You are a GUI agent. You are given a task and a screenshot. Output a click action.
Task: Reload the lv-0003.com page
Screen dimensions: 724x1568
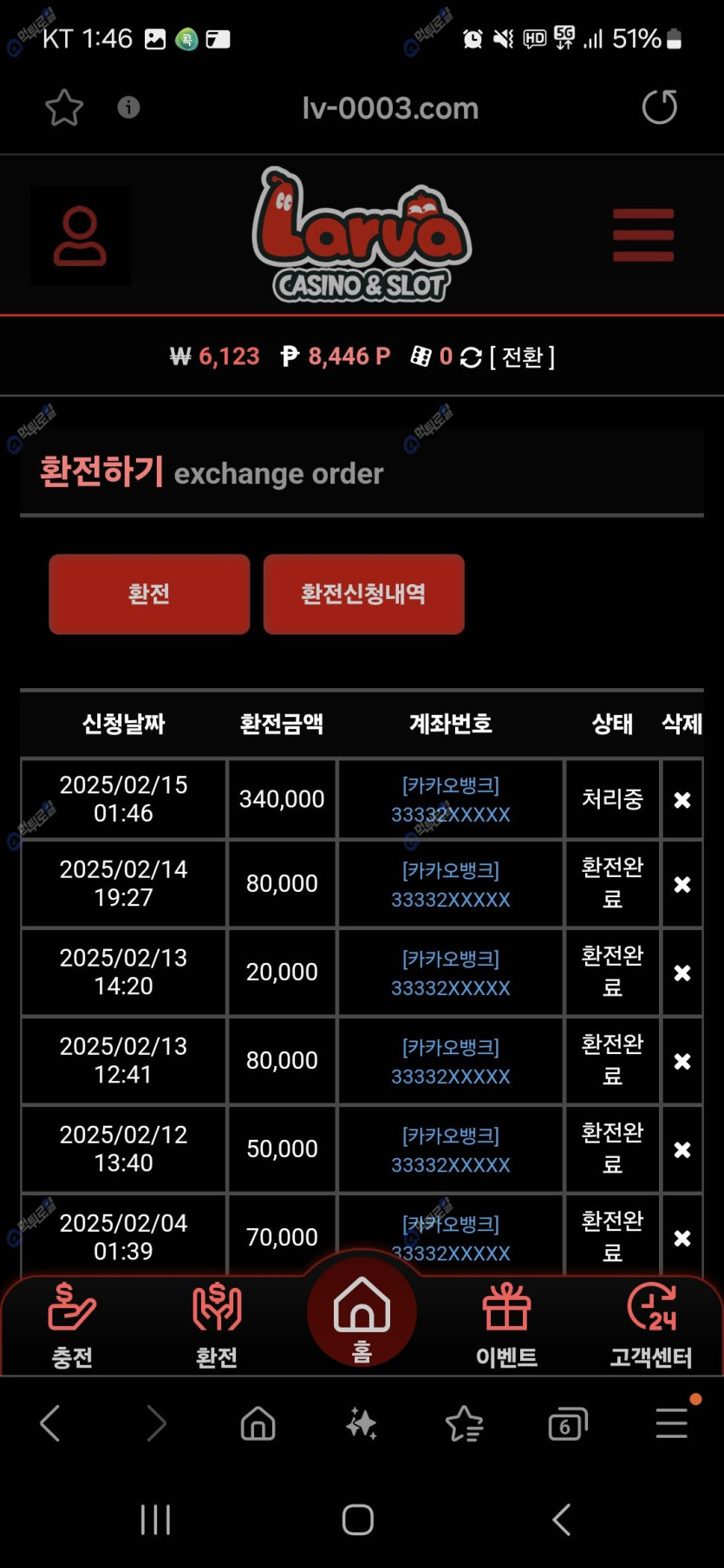659,107
